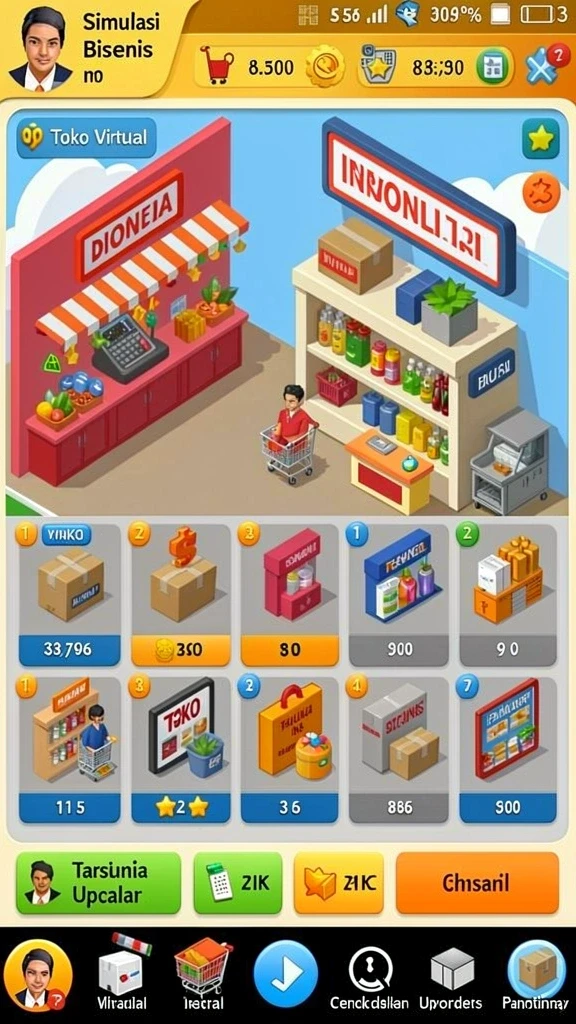
Task: Tap the profile avatar beside Simulasi Bisenis
Action: [x=40, y=49]
